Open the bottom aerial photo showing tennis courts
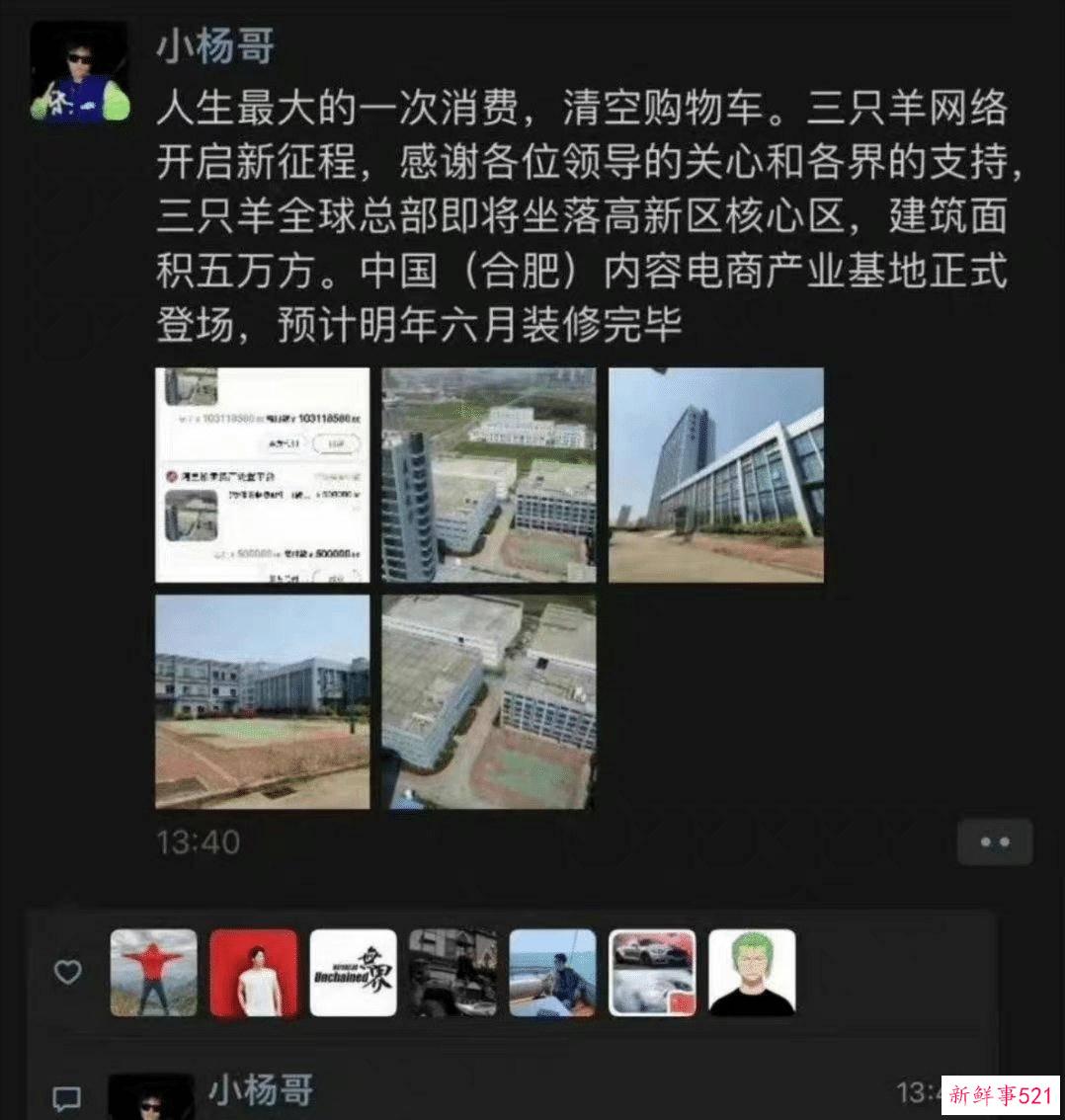Screen dimensions: 1065x1120 coord(488,701)
